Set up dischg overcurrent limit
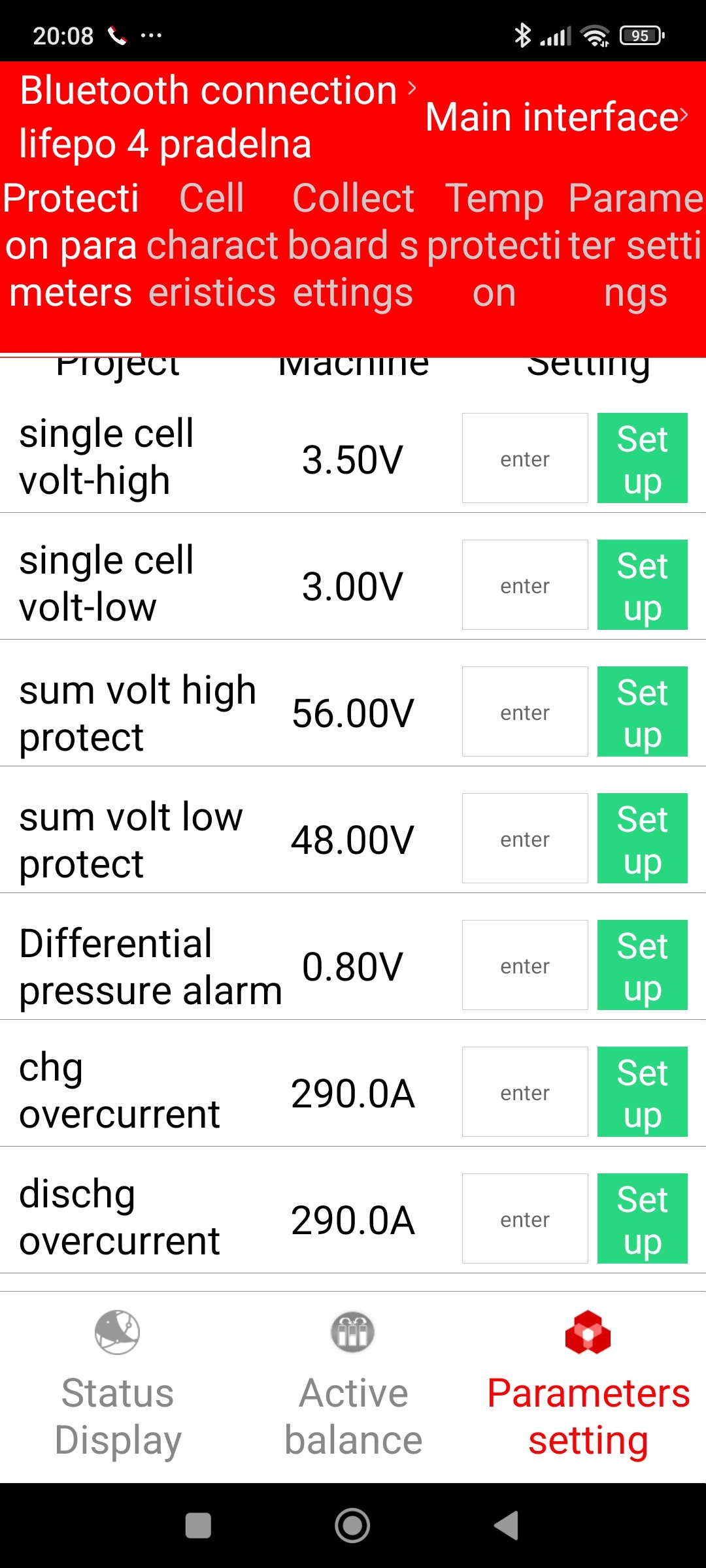This screenshot has height=1568, width=706. 642,1219
